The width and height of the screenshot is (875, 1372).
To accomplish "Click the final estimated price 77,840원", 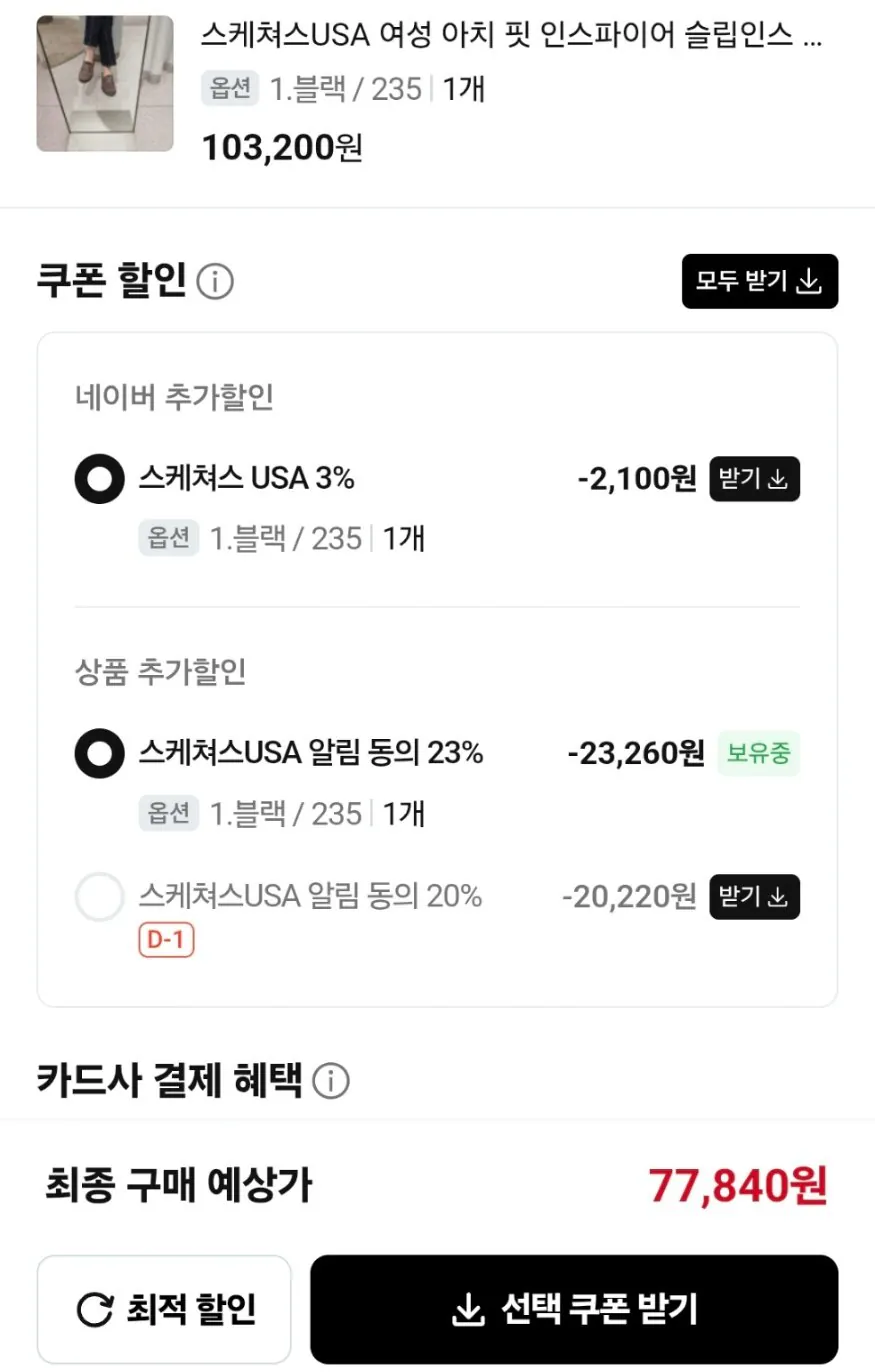I will 740,1188.
